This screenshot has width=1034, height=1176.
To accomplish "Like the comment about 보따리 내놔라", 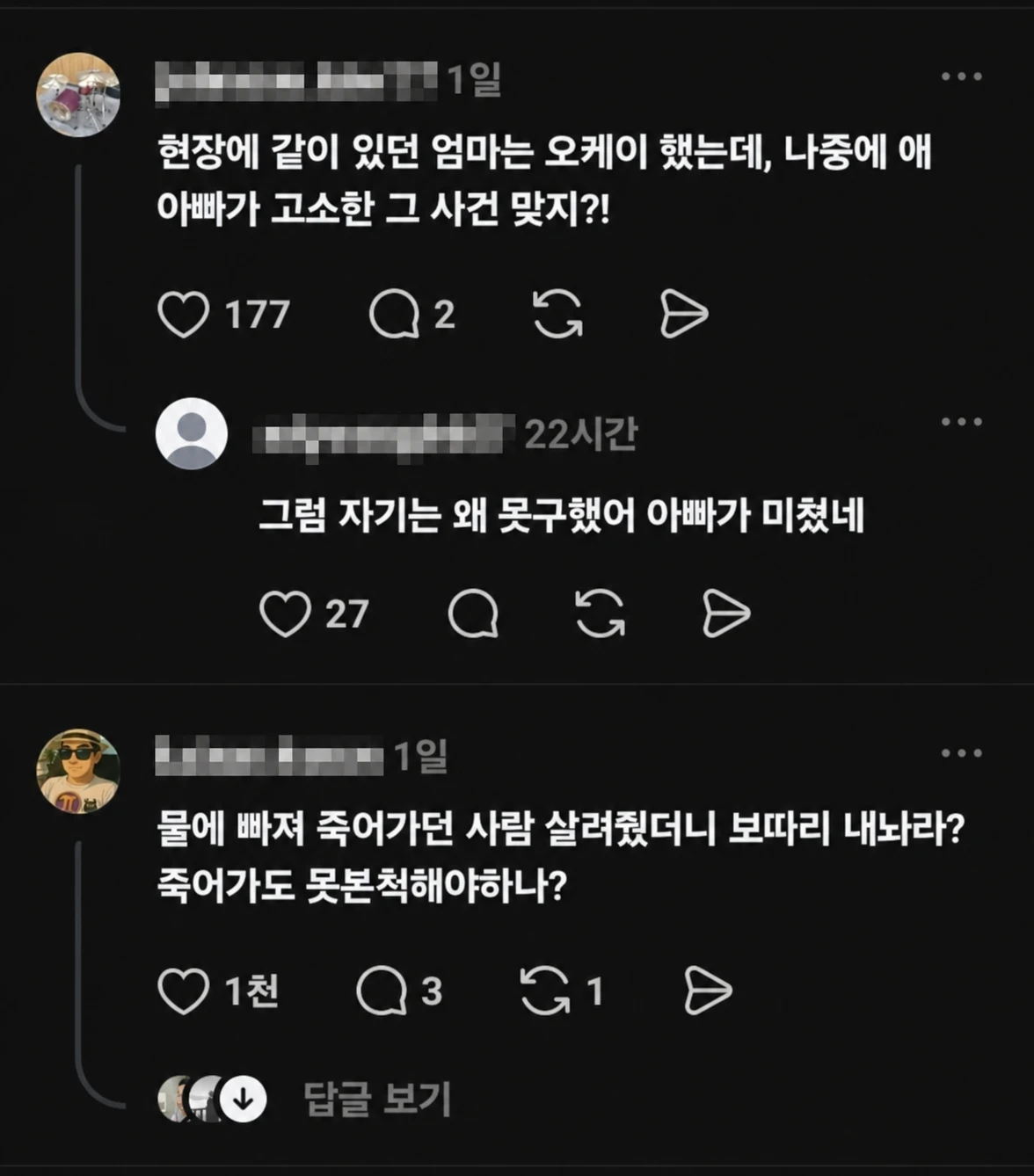I will (x=183, y=991).
